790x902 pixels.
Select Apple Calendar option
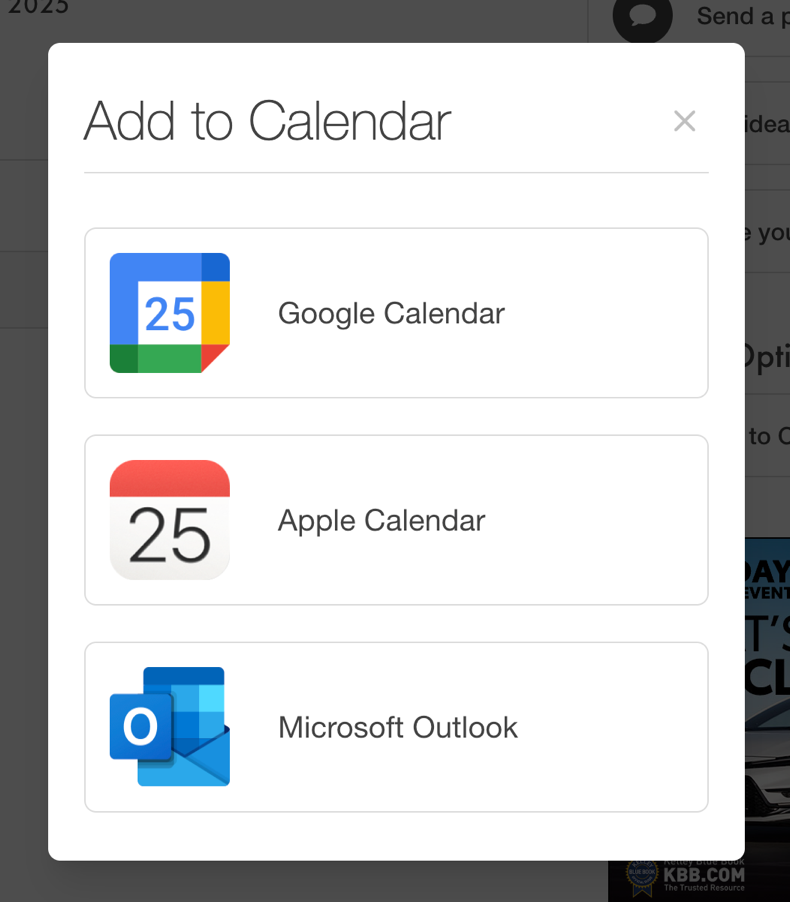click(396, 520)
